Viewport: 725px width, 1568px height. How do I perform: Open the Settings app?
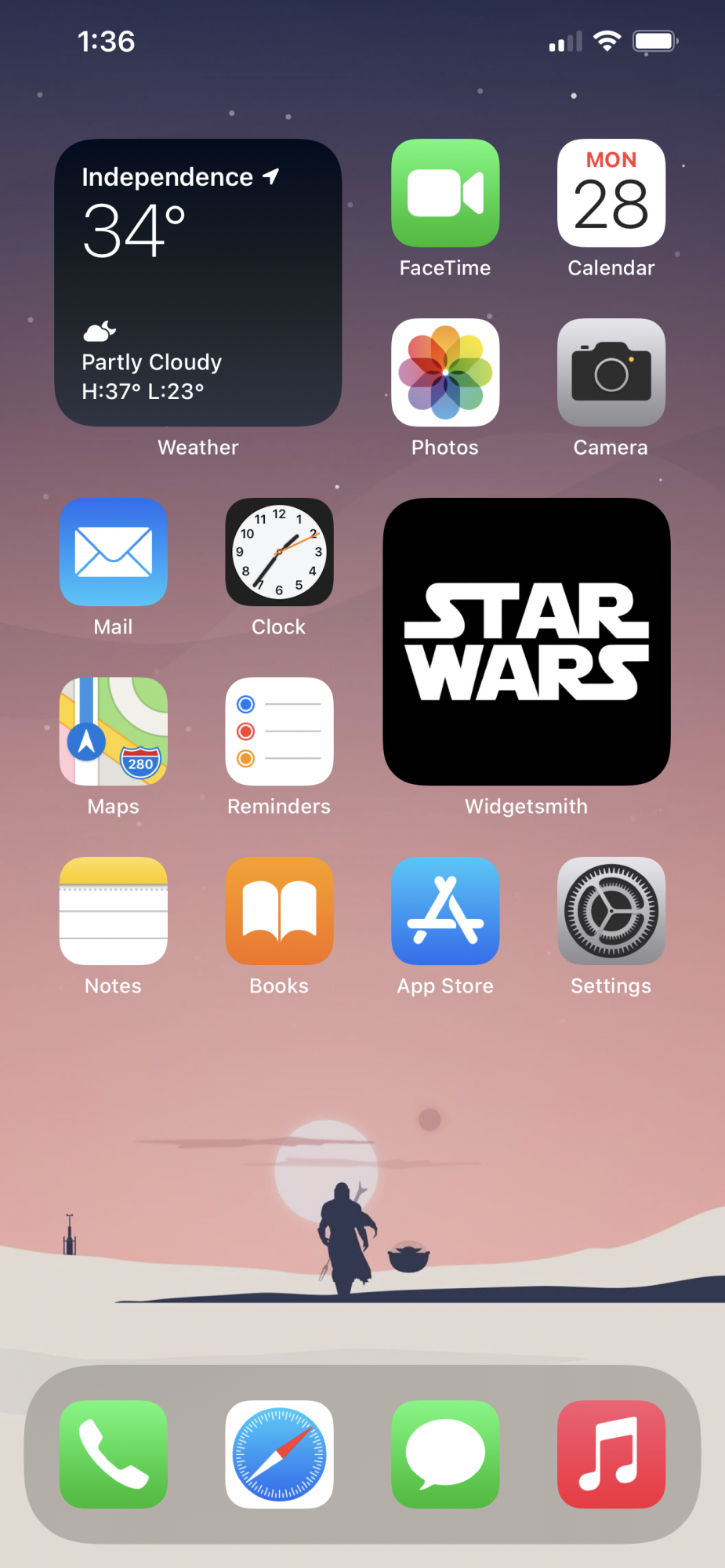click(x=611, y=911)
